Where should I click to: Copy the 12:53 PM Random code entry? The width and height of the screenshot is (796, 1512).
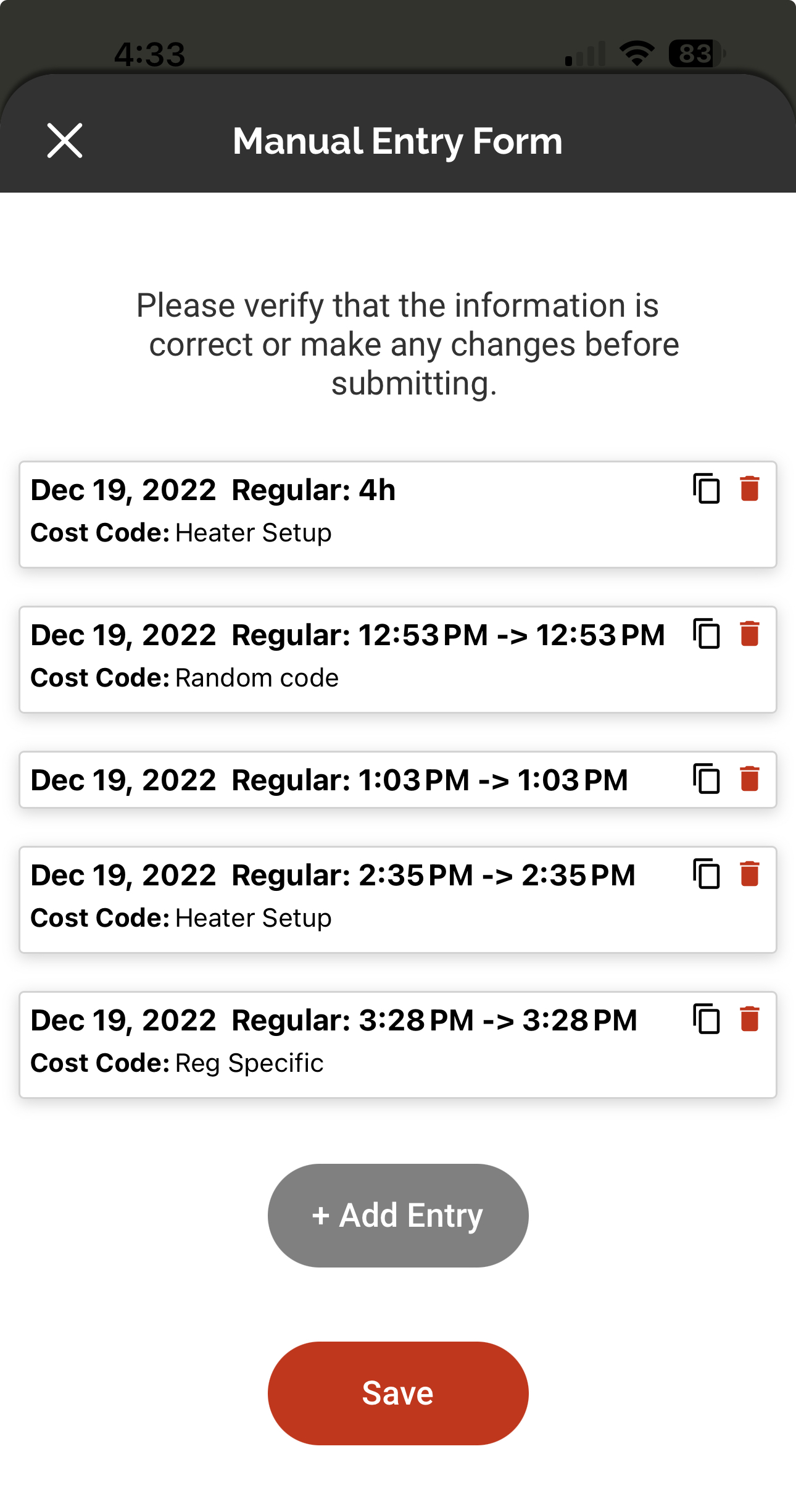click(707, 634)
